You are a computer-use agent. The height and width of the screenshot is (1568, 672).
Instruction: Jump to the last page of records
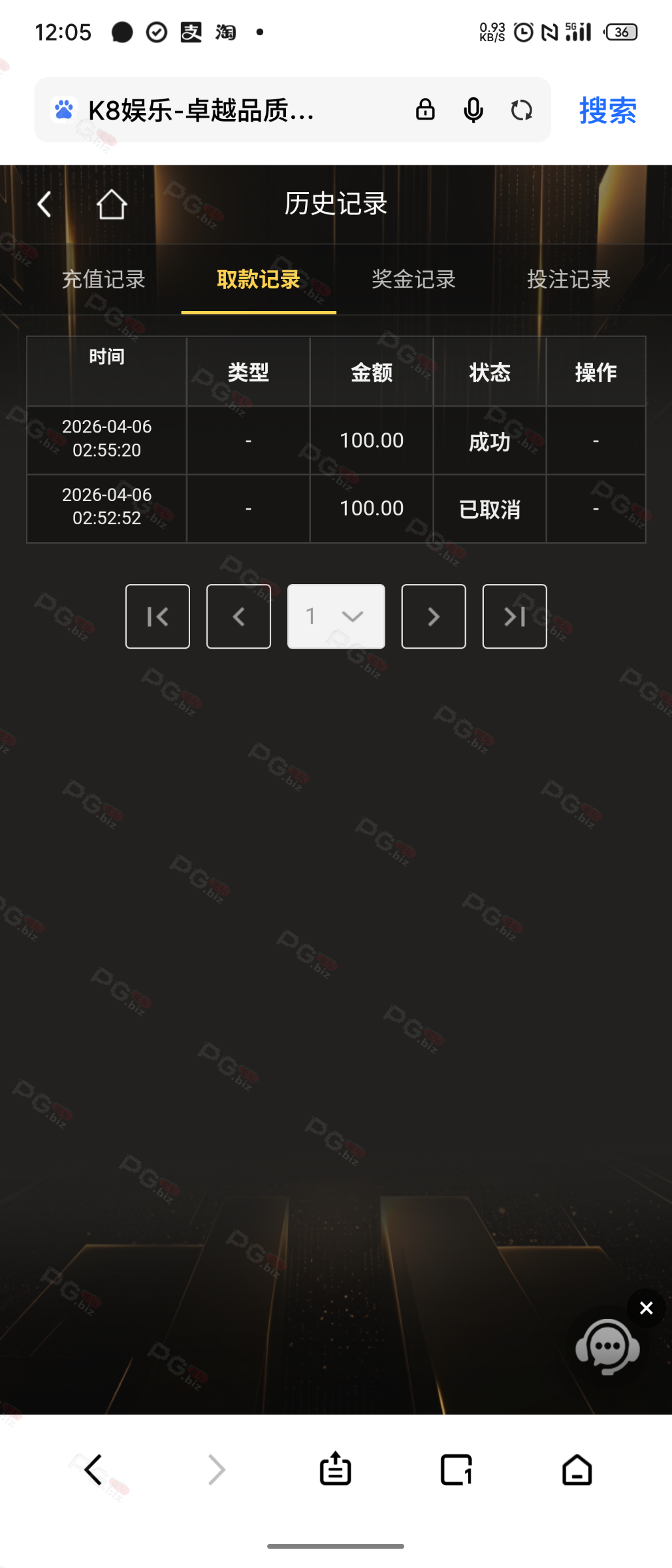[515, 616]
